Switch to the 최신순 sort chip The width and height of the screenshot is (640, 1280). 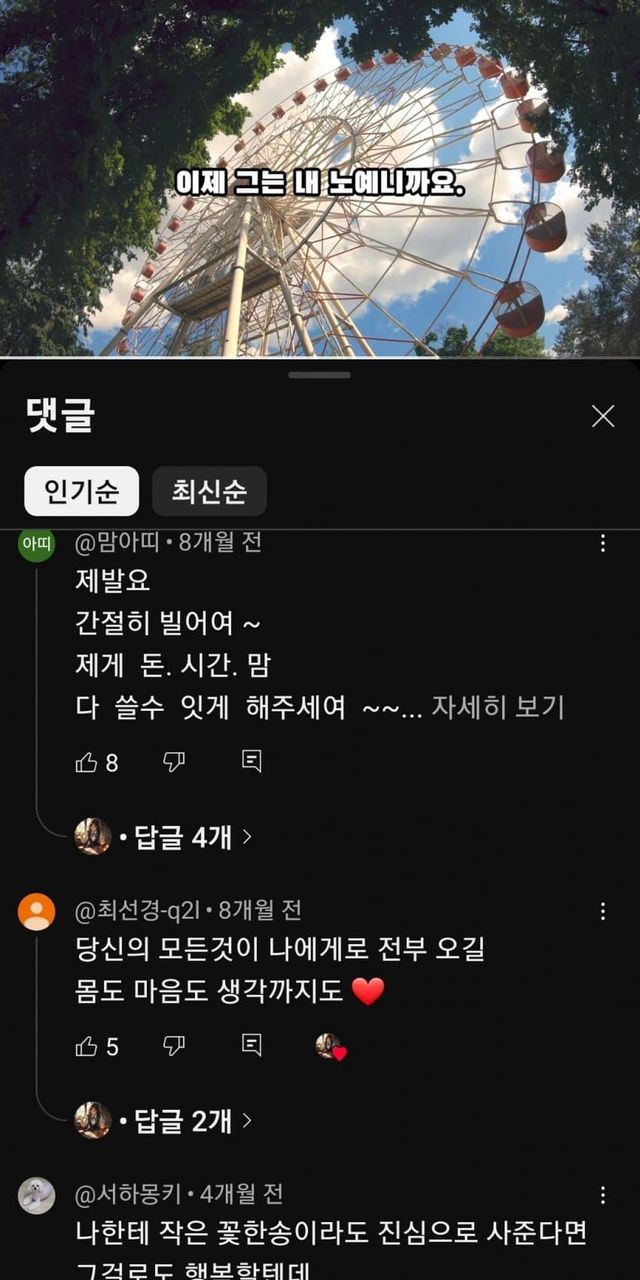(x=209, y=491)
